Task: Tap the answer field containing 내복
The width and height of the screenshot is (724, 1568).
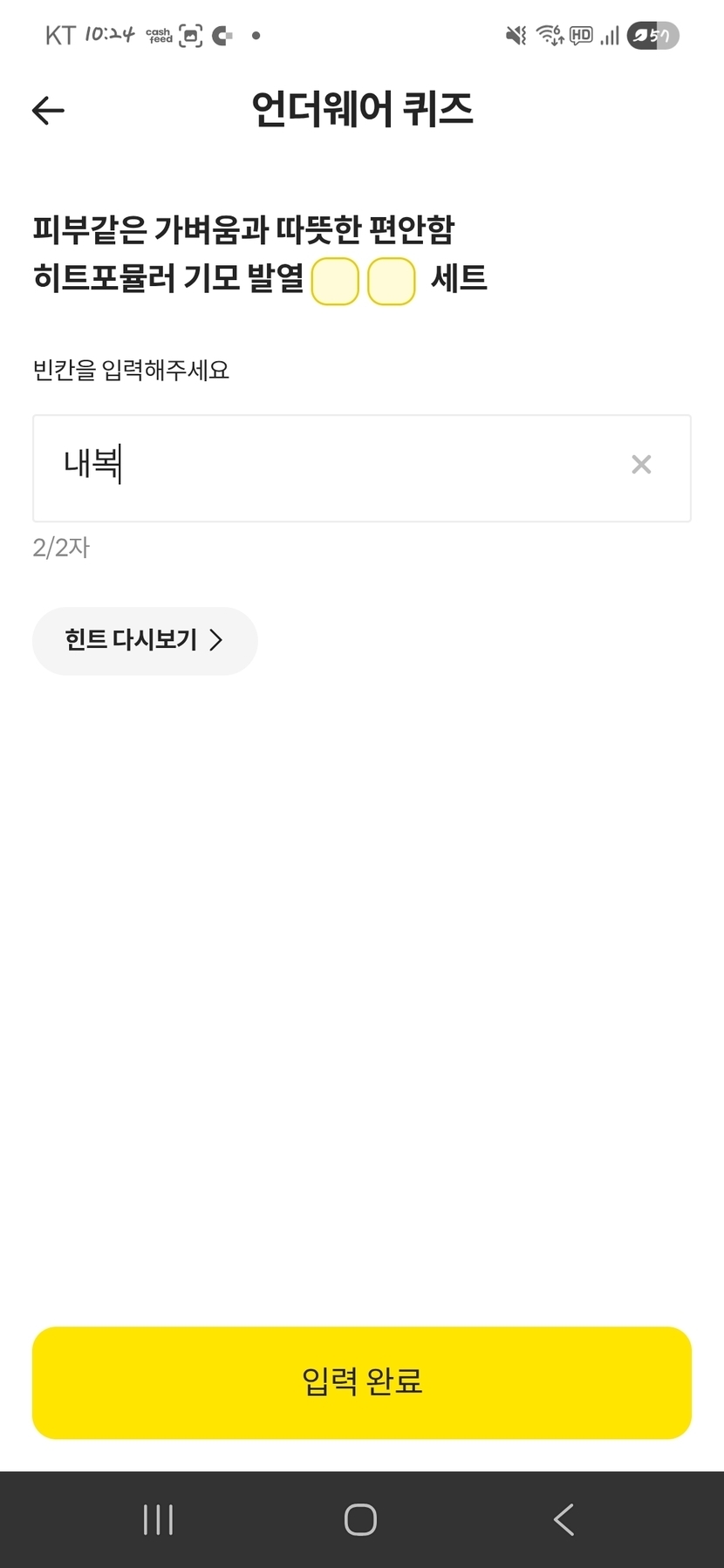Action: pyautogui.click(x=331, y=467)
